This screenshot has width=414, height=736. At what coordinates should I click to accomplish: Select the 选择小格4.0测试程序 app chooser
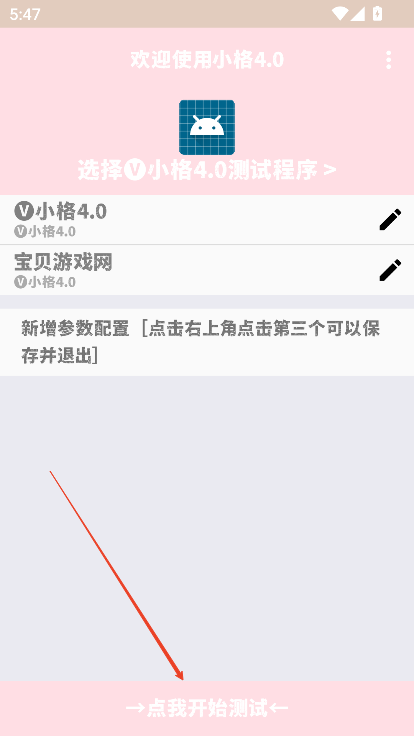point(207,169)
